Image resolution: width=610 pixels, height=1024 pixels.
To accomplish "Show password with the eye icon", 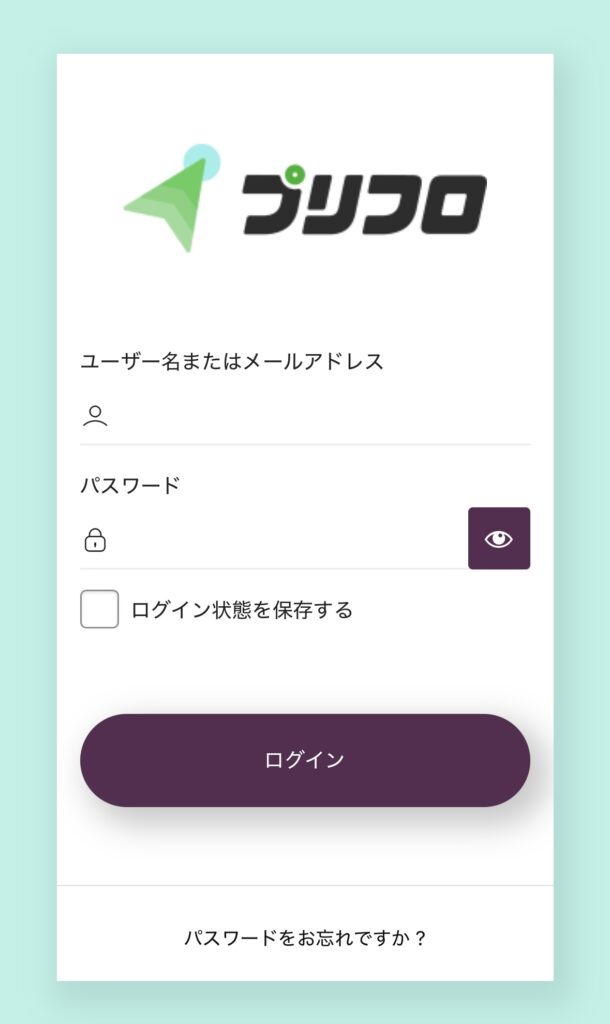I will tap(499, 539).
